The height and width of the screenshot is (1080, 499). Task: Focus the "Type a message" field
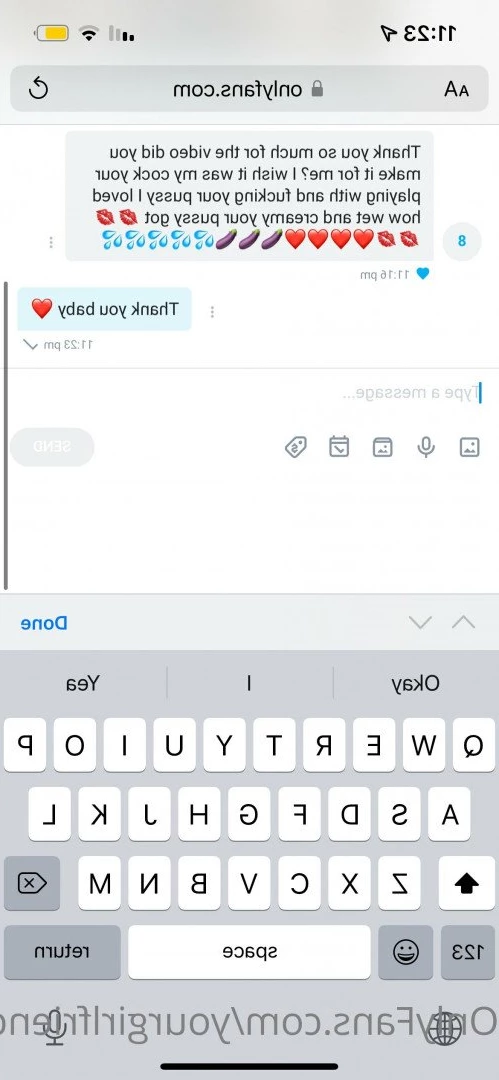[x=250, y=393]
